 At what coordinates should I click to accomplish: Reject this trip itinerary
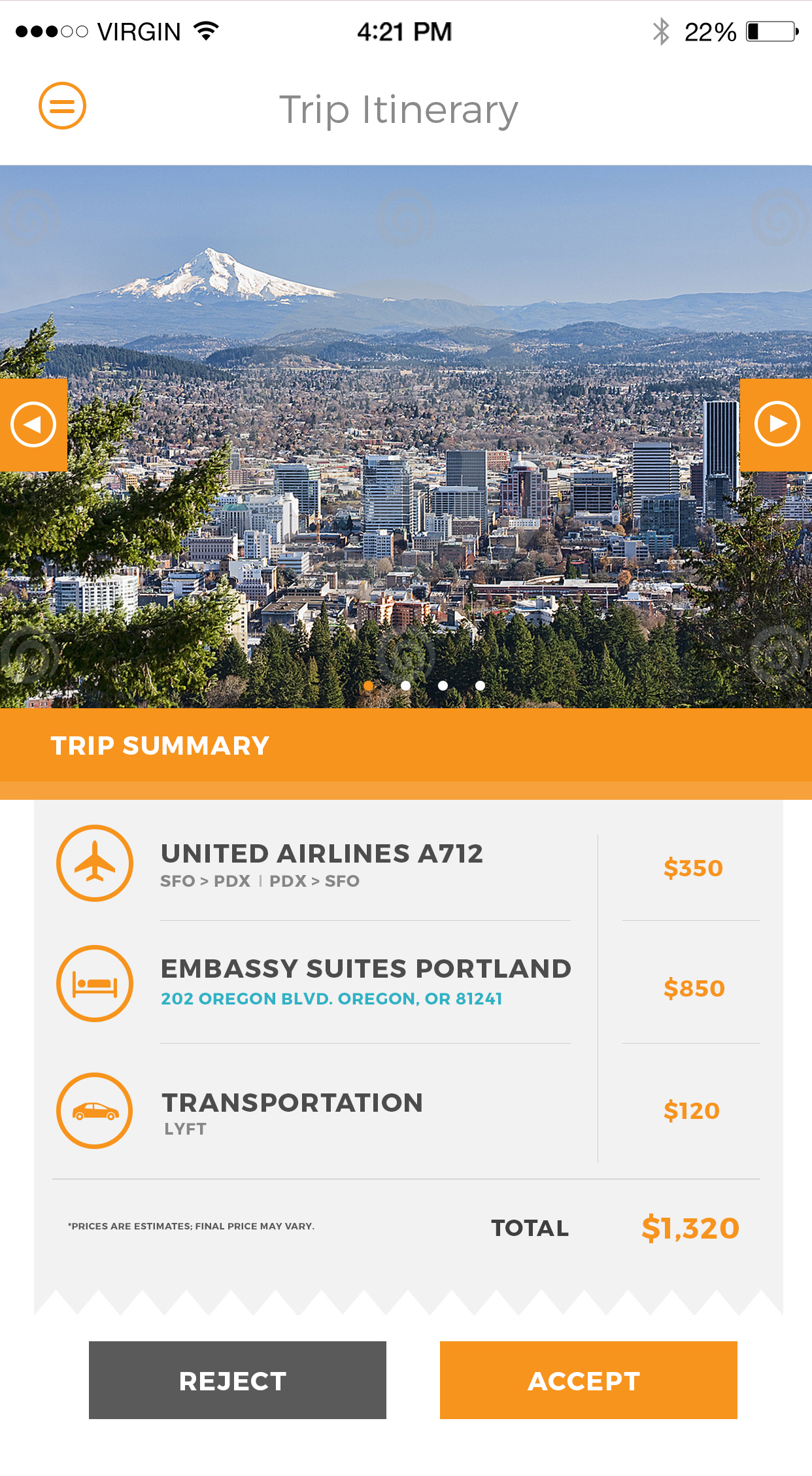237,1381
